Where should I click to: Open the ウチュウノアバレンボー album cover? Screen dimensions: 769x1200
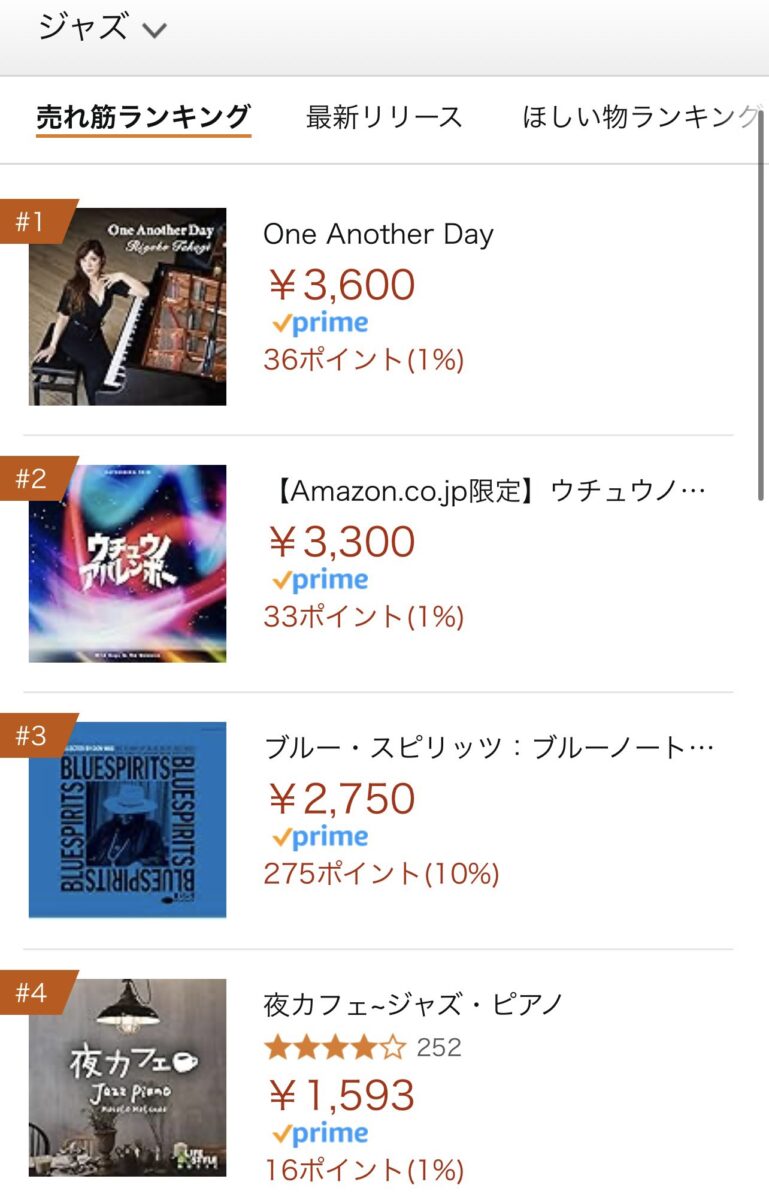tap(127, 563)
